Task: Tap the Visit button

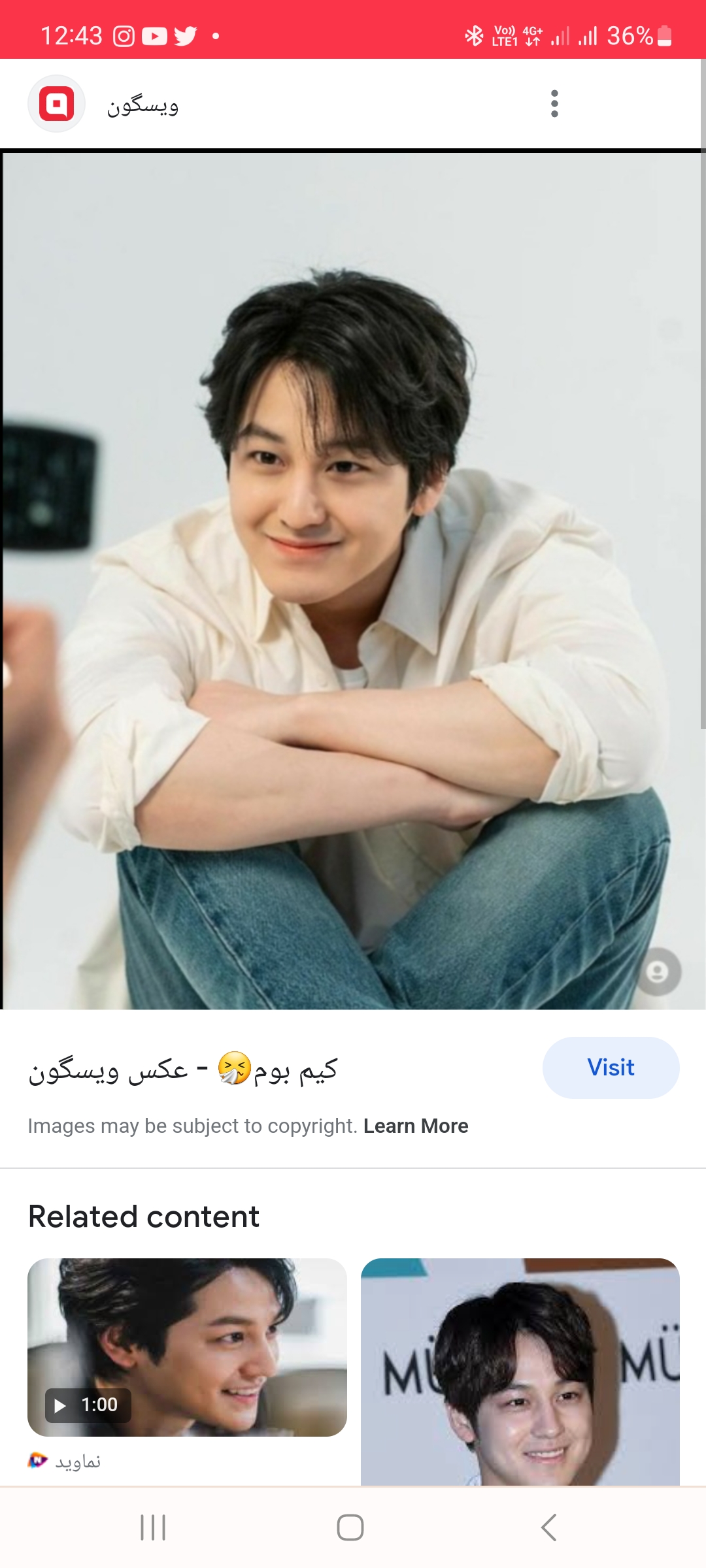Action: click(x=611, y=1068)
